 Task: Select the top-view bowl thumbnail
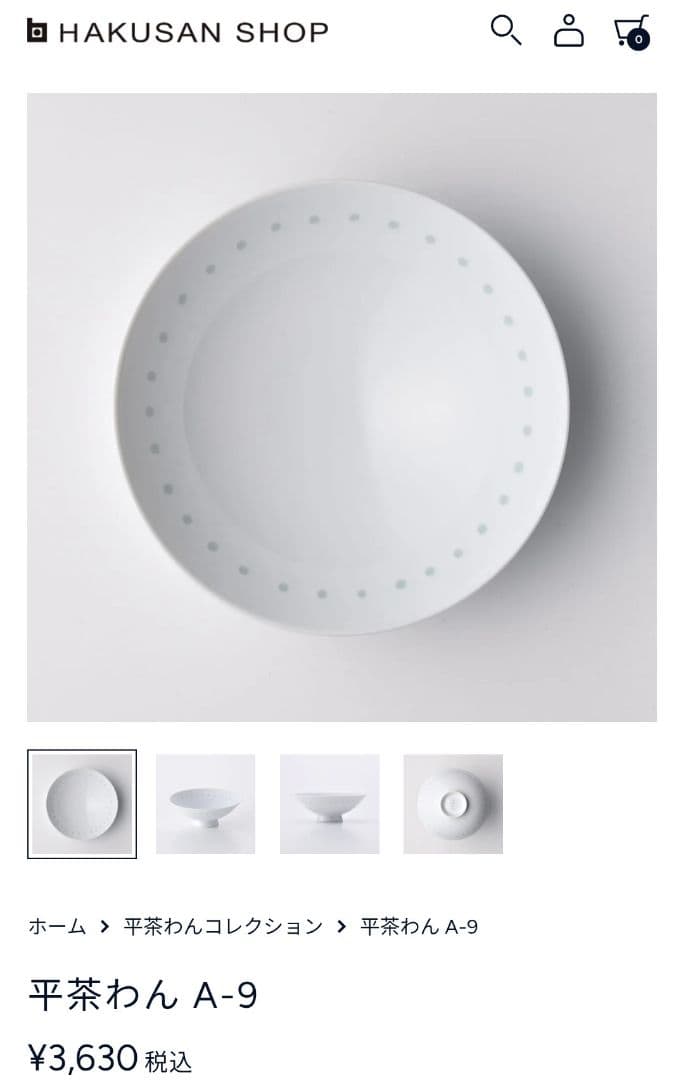pyautogui.click(x=82, y=804)
